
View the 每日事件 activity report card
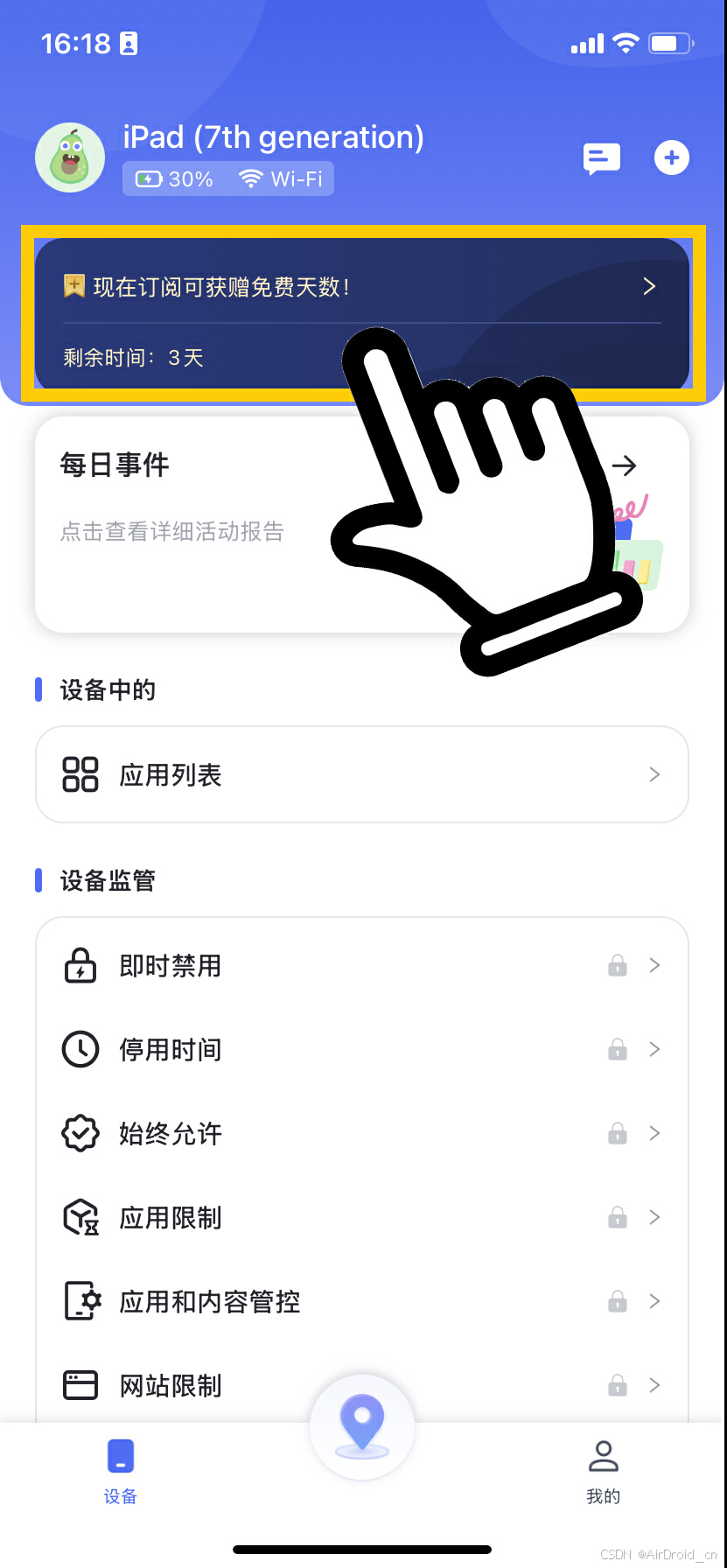point(192,499)
